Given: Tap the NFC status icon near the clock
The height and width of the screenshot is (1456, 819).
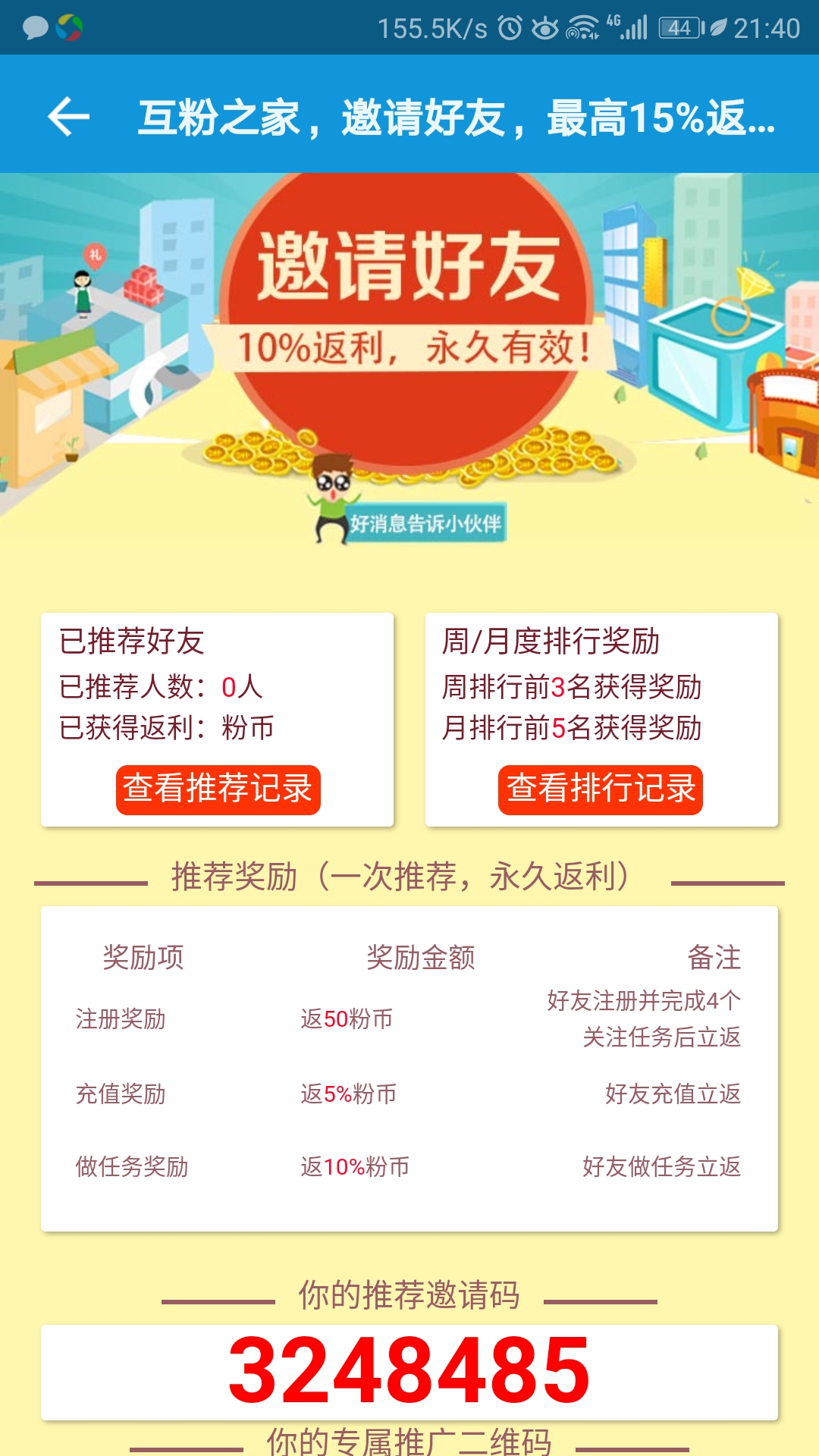Looking at the screenshot, I should (719, 27).
